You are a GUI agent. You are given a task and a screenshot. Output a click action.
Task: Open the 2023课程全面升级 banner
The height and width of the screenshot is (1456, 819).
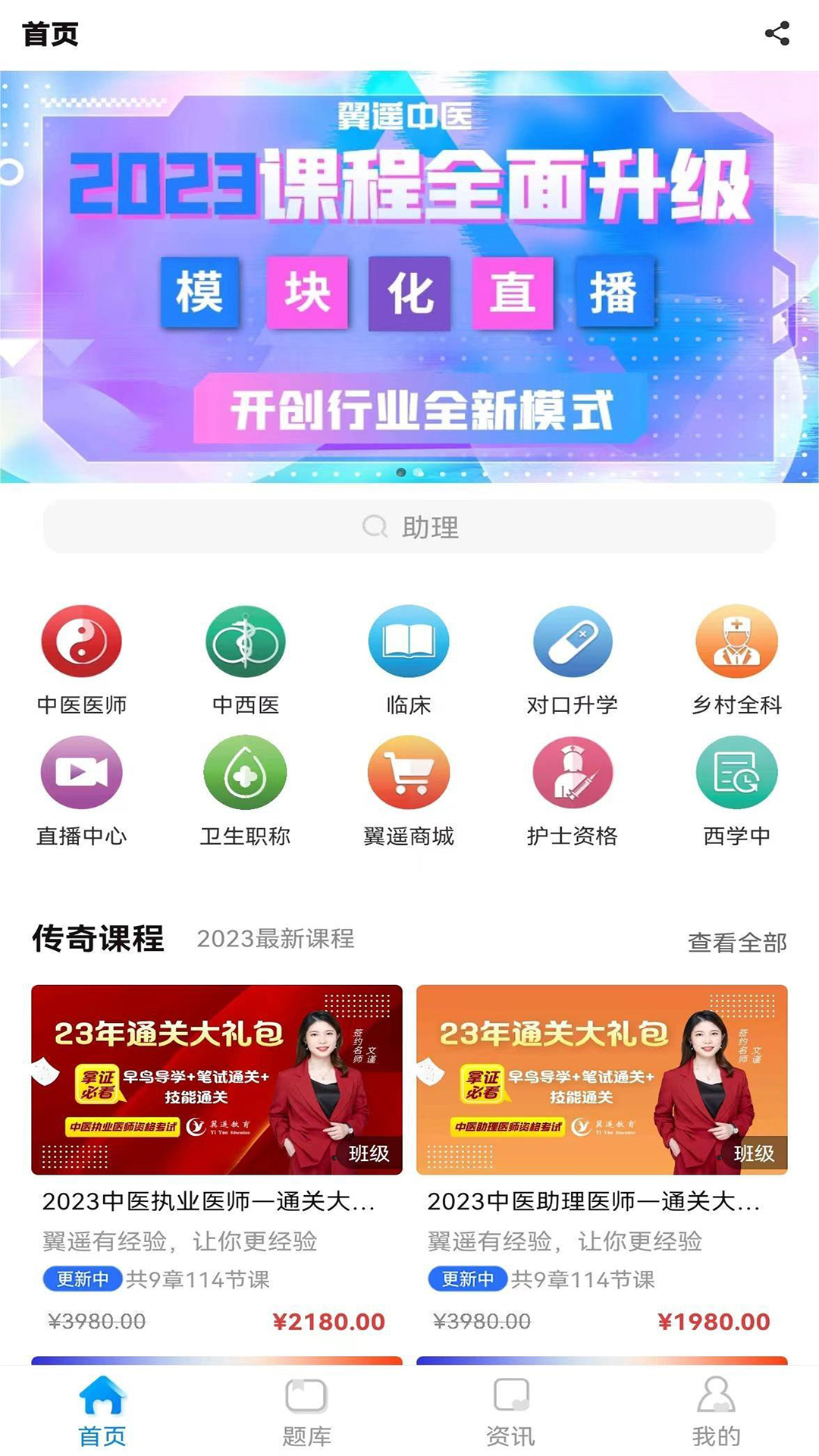click(409, 277)
